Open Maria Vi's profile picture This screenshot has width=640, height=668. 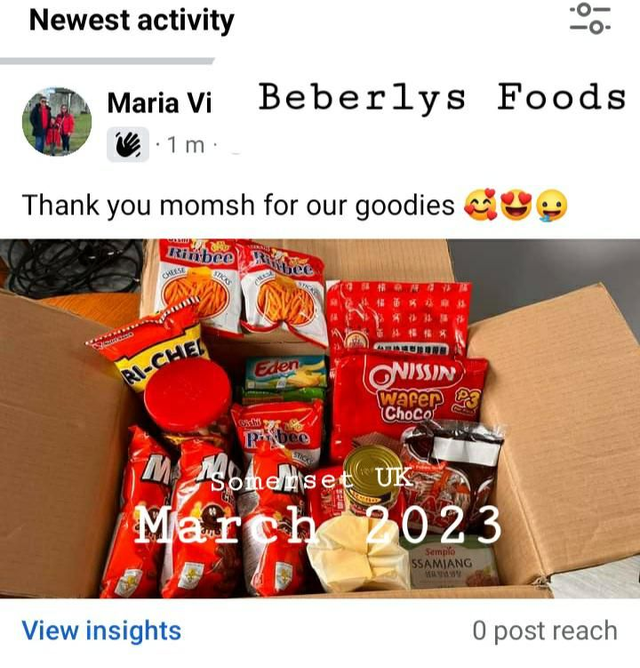[x=56, y=121]
